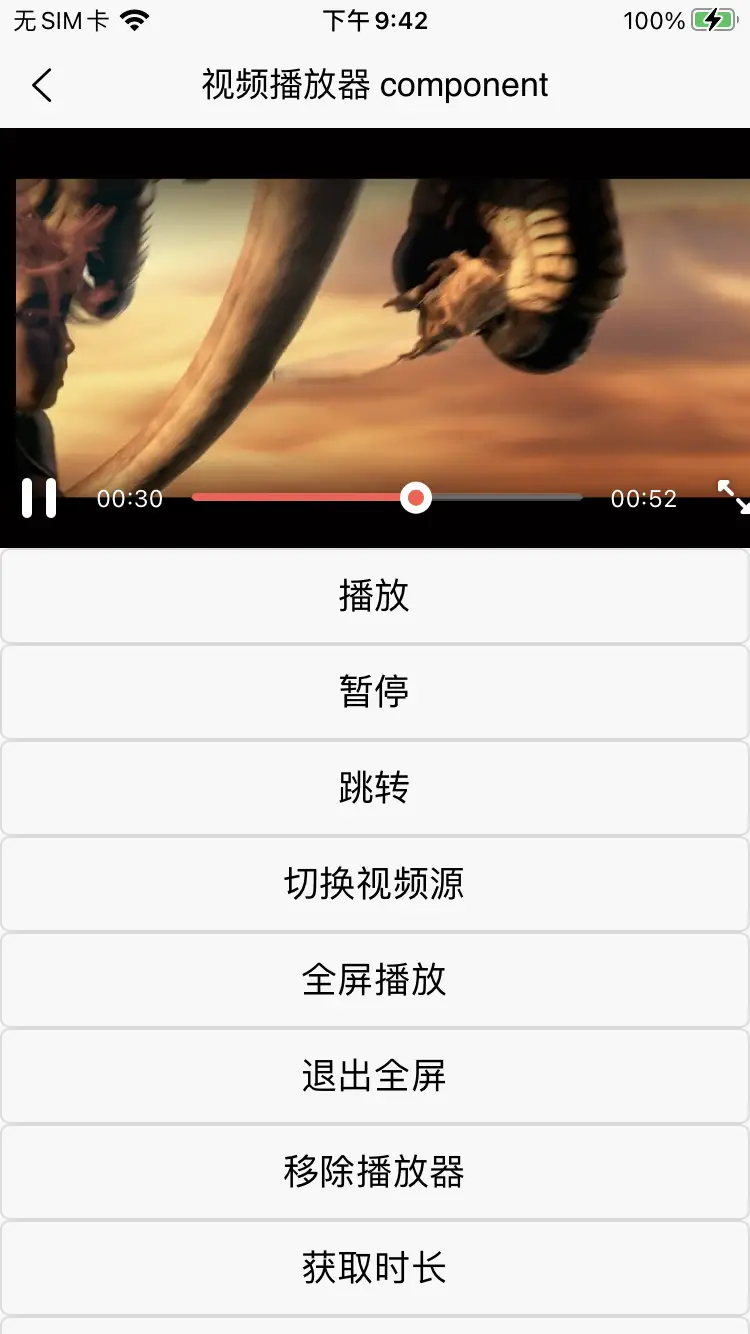
Task: Go back using the top-left arrow
Action: coord(41,86)
